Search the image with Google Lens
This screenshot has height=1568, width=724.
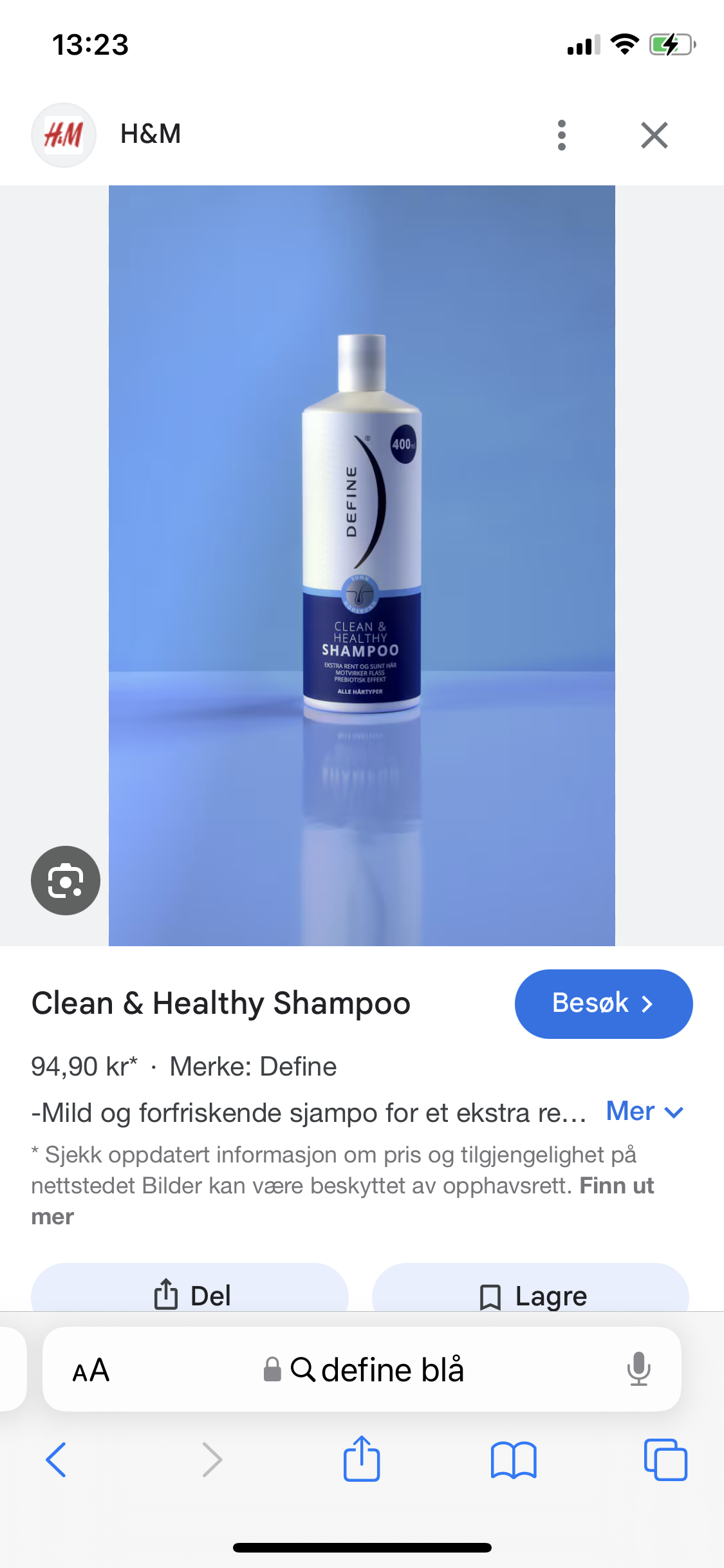[66, 881]
